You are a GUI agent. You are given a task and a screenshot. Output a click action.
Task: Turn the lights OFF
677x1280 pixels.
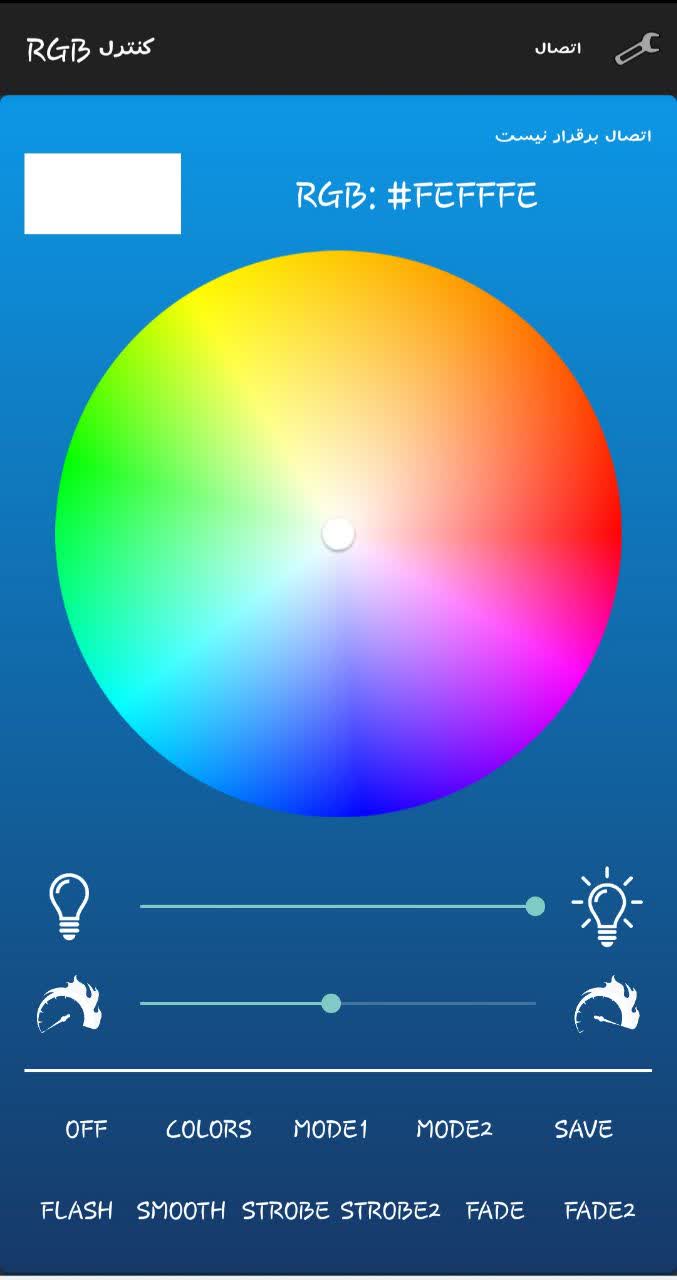pos(86,1129)
